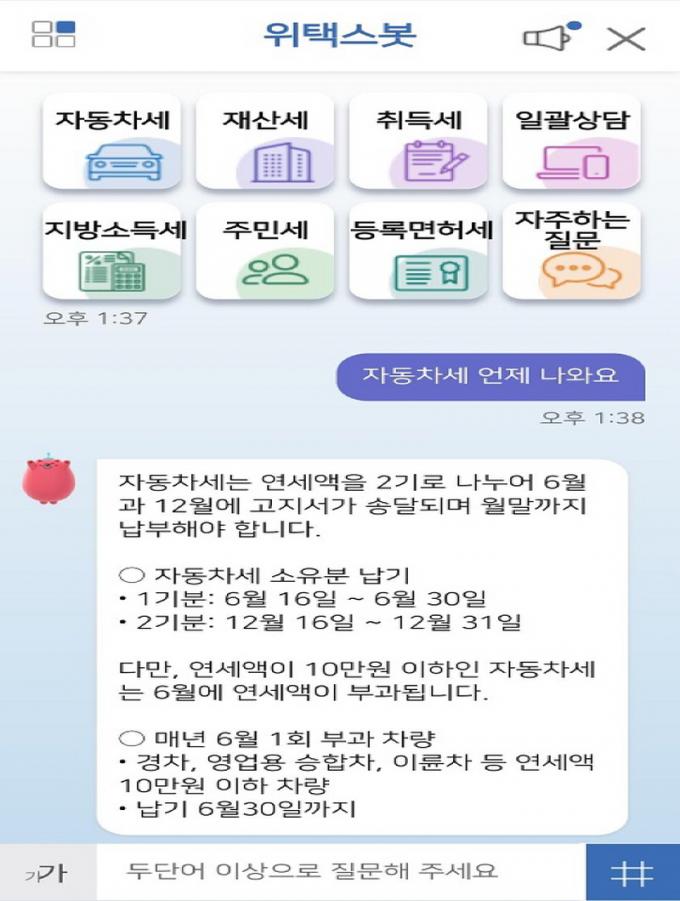Select the 자동차세 category
This screenshot has height=901, width=680.
[x=112, y=142]
